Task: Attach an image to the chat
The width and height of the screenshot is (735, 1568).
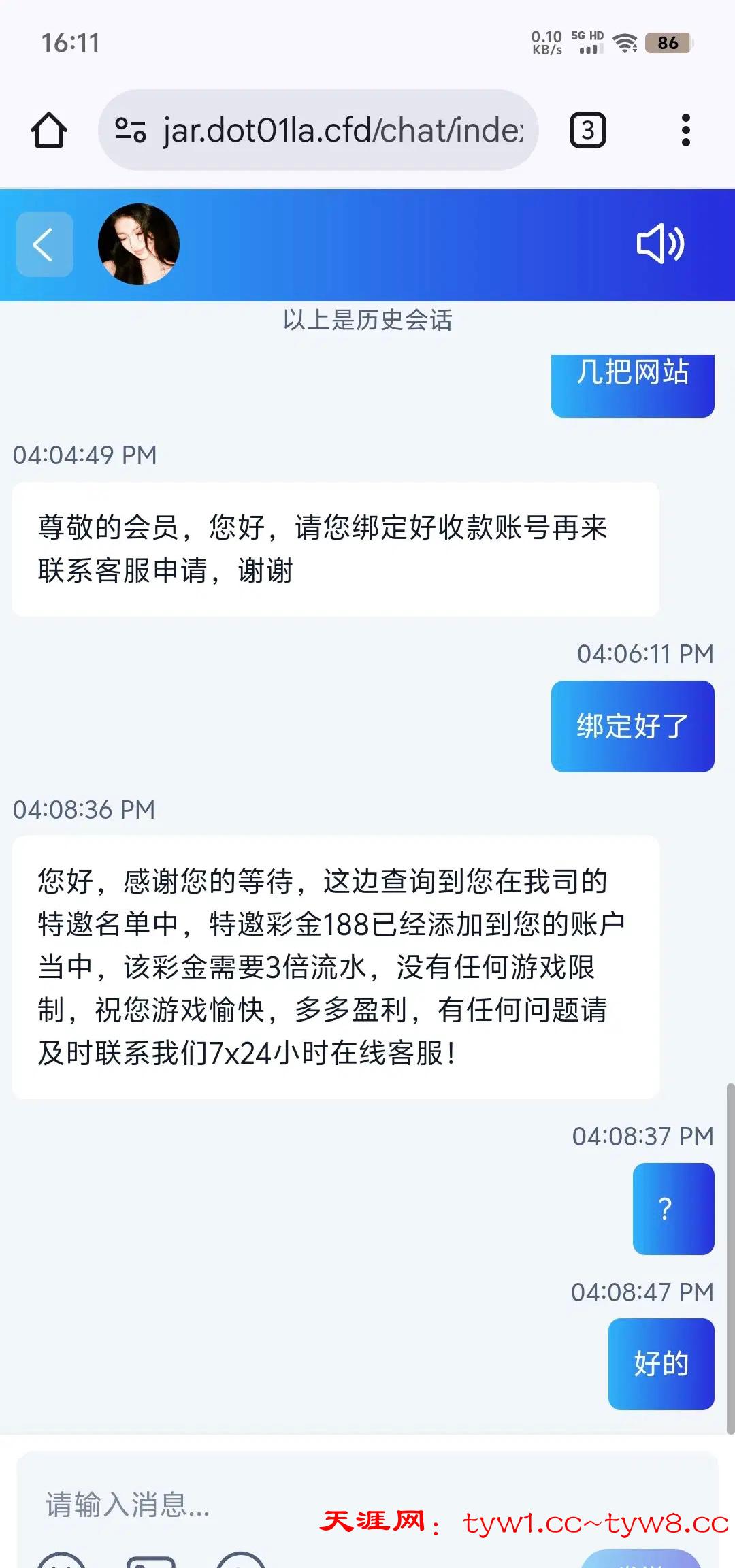Action: tap(151, 1560)
